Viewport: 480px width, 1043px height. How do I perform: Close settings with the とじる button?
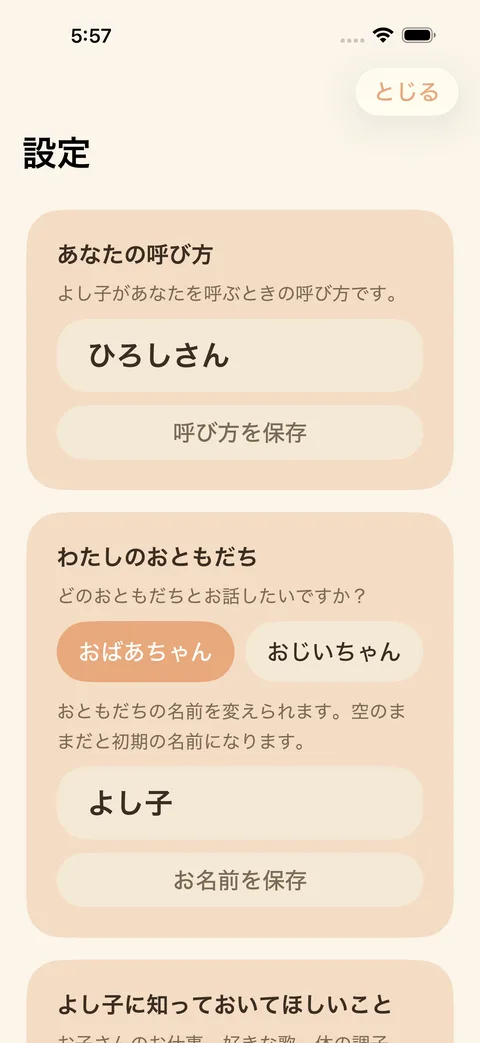[407, 92]
